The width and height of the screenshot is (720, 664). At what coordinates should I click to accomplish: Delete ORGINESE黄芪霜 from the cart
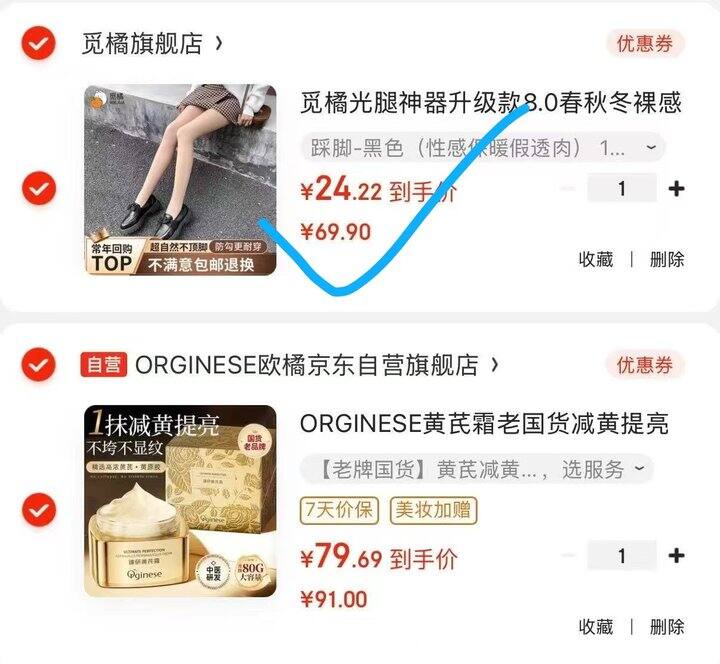pos(667,627)
